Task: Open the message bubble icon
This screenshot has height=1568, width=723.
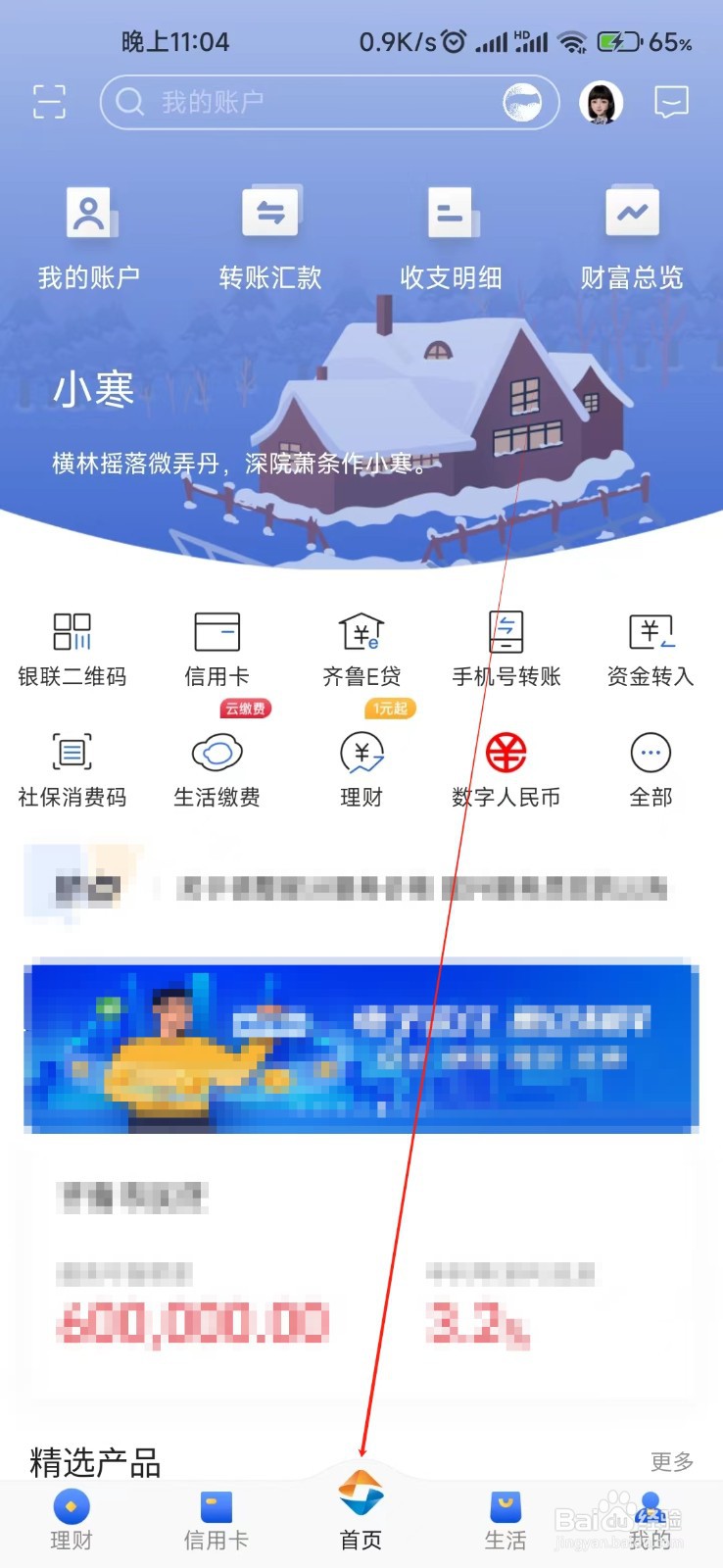Action: coord(671,102)
